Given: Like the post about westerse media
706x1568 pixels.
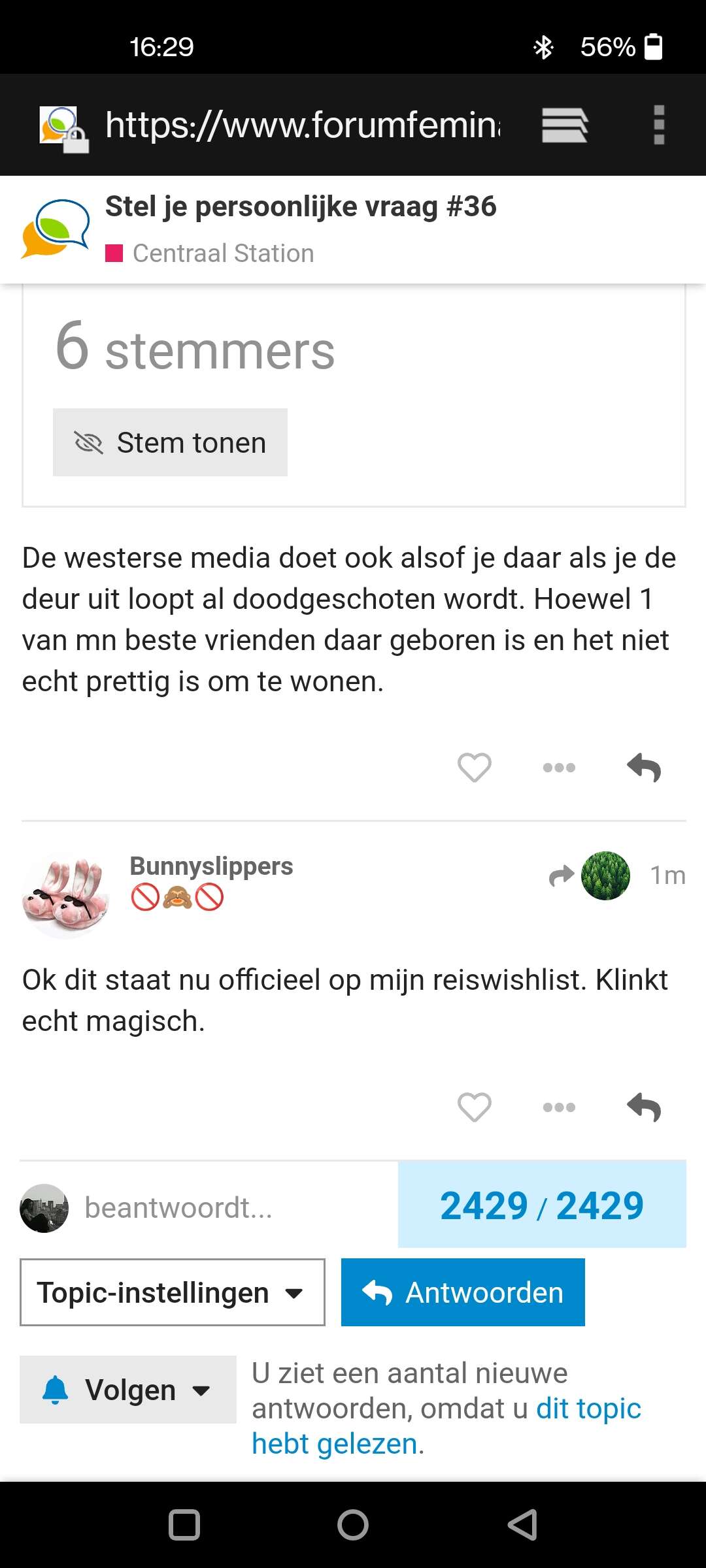Looking at the screenshot, I should 474,767.
